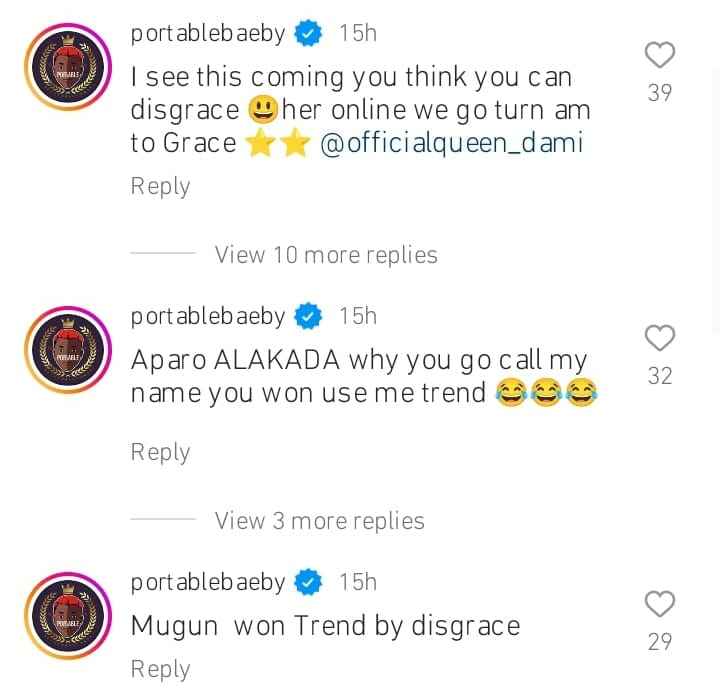Viewport: 720px width, 689px height.
Task: Open portablebaeby username on 'Aparo ALAKADA' comment
Action: pyautogui.click(x=208, y=316)
